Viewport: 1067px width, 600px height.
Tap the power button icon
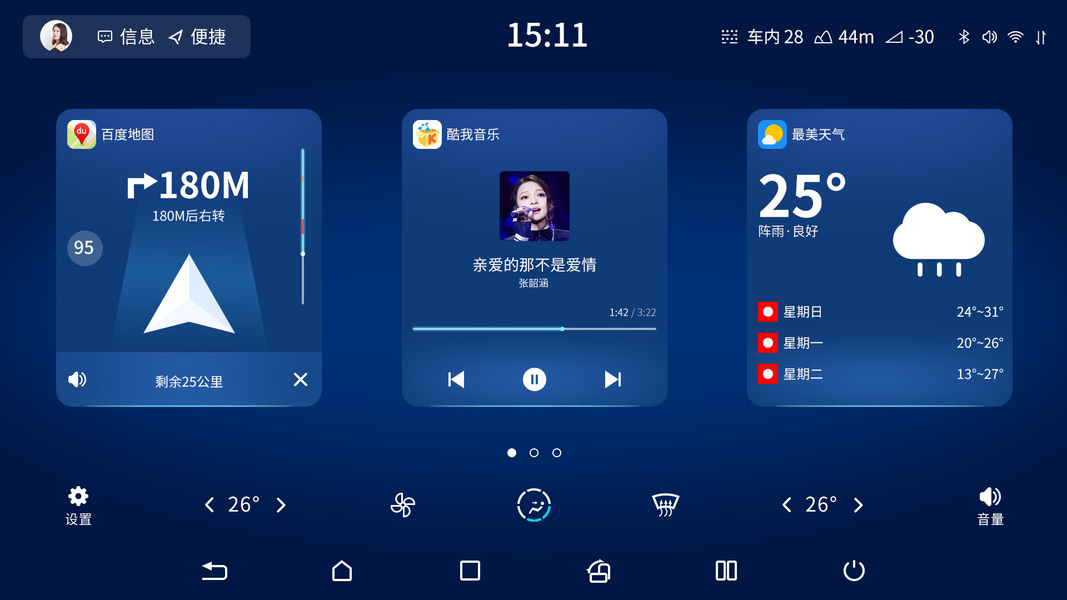[x=853, y=571]
